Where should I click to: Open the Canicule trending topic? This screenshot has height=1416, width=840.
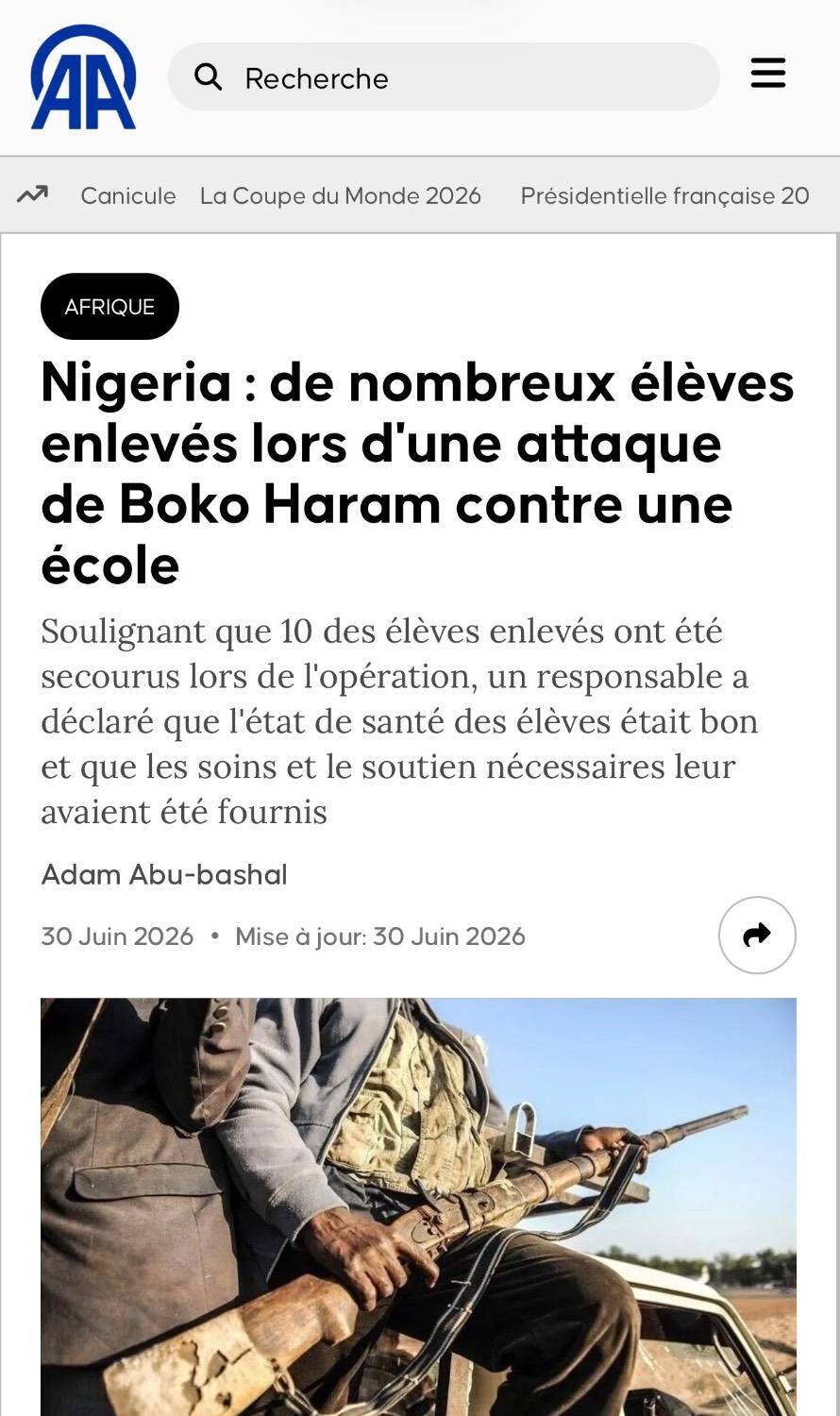tap(128, 195)
